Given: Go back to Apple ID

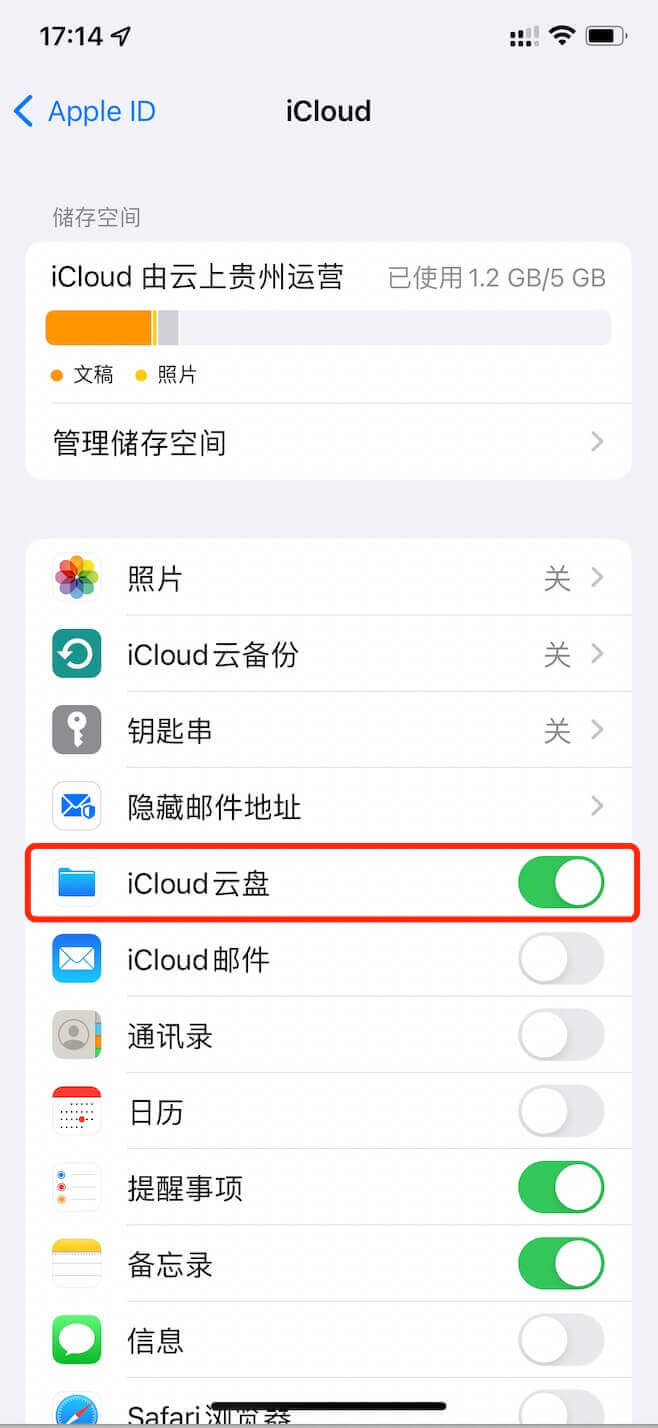Looking at the screenshot, I should pyautogui.click(x=85, y=110).
